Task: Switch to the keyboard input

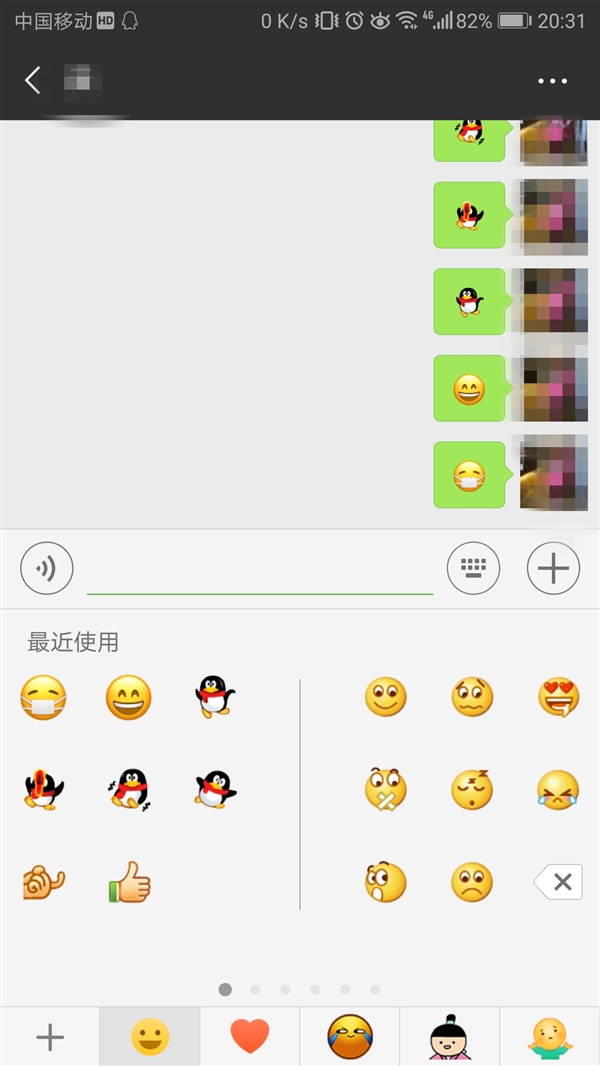Action: click(473, 569)
